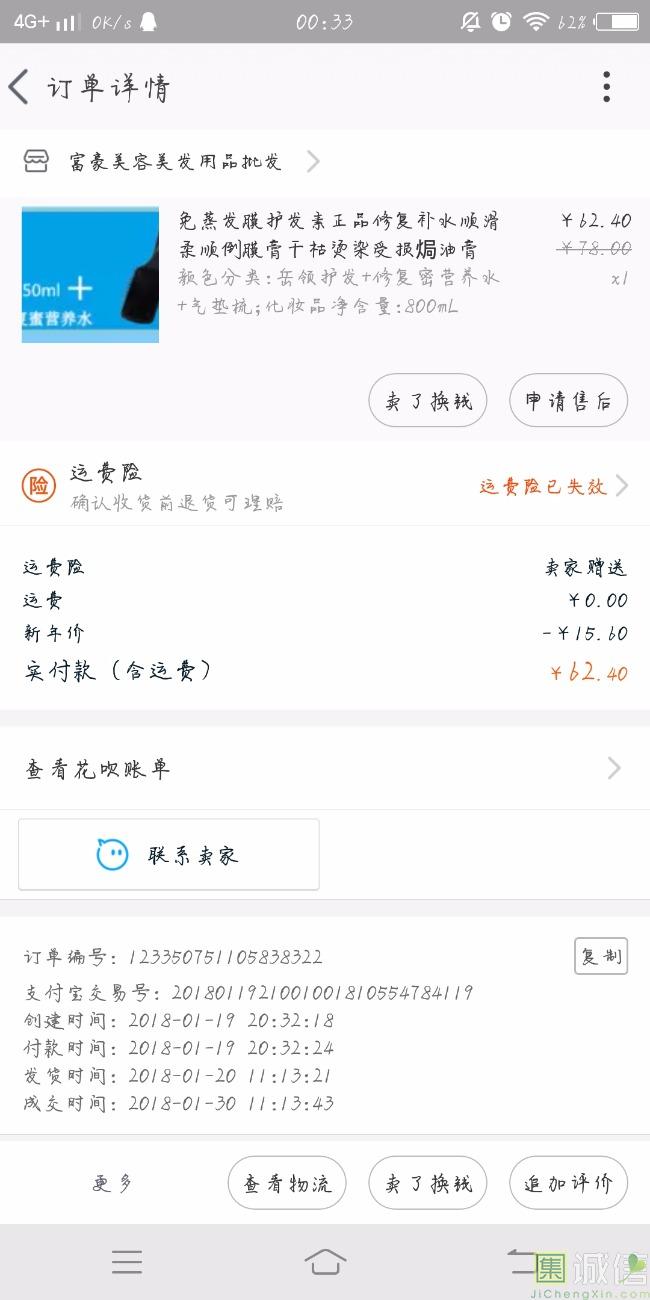650x1300 pixels.
Task: Open 更多 options in bottom bar
Action: point(113,1184)
